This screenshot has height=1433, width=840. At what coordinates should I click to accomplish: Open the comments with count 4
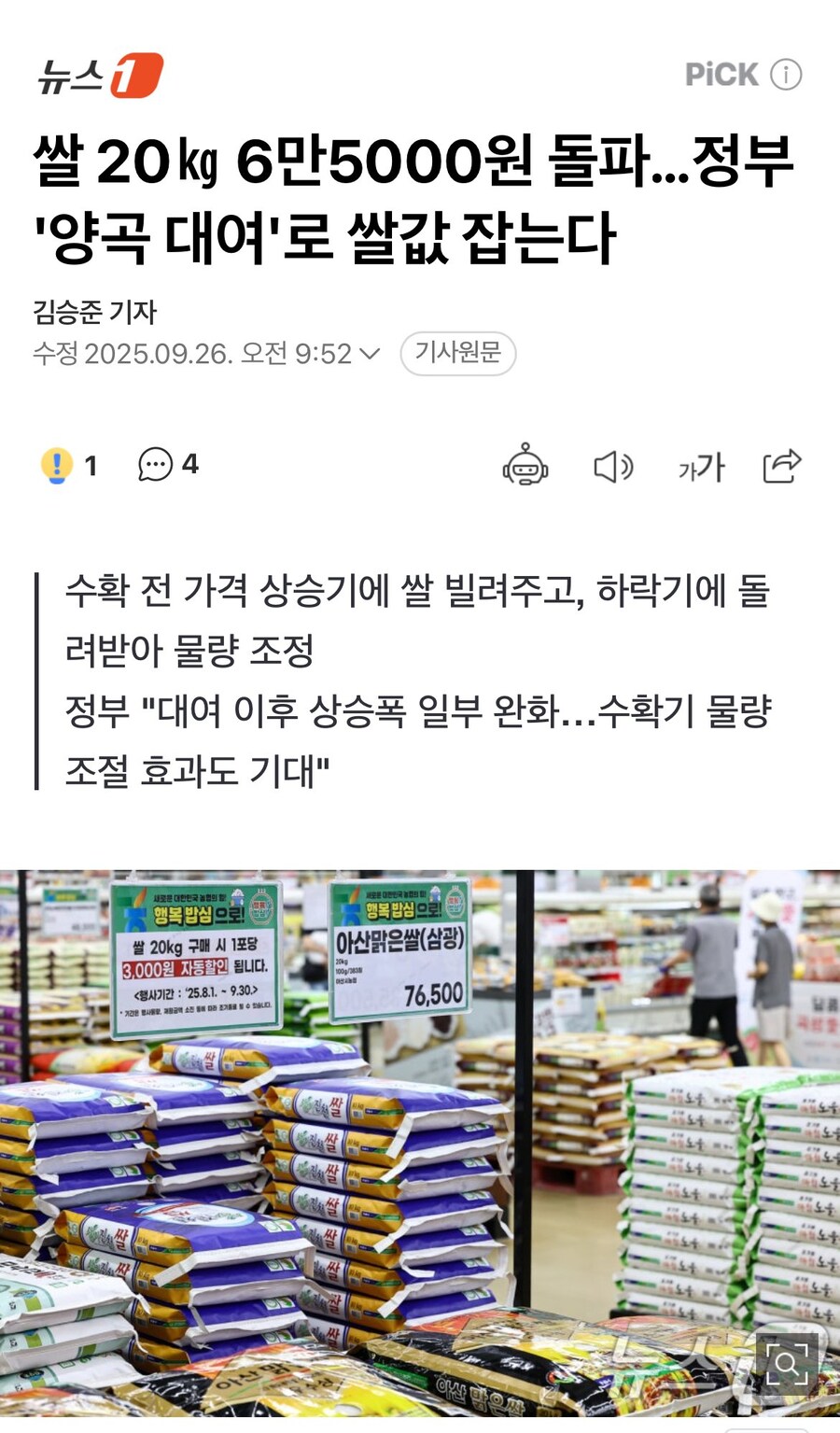[x=156, y=464]
